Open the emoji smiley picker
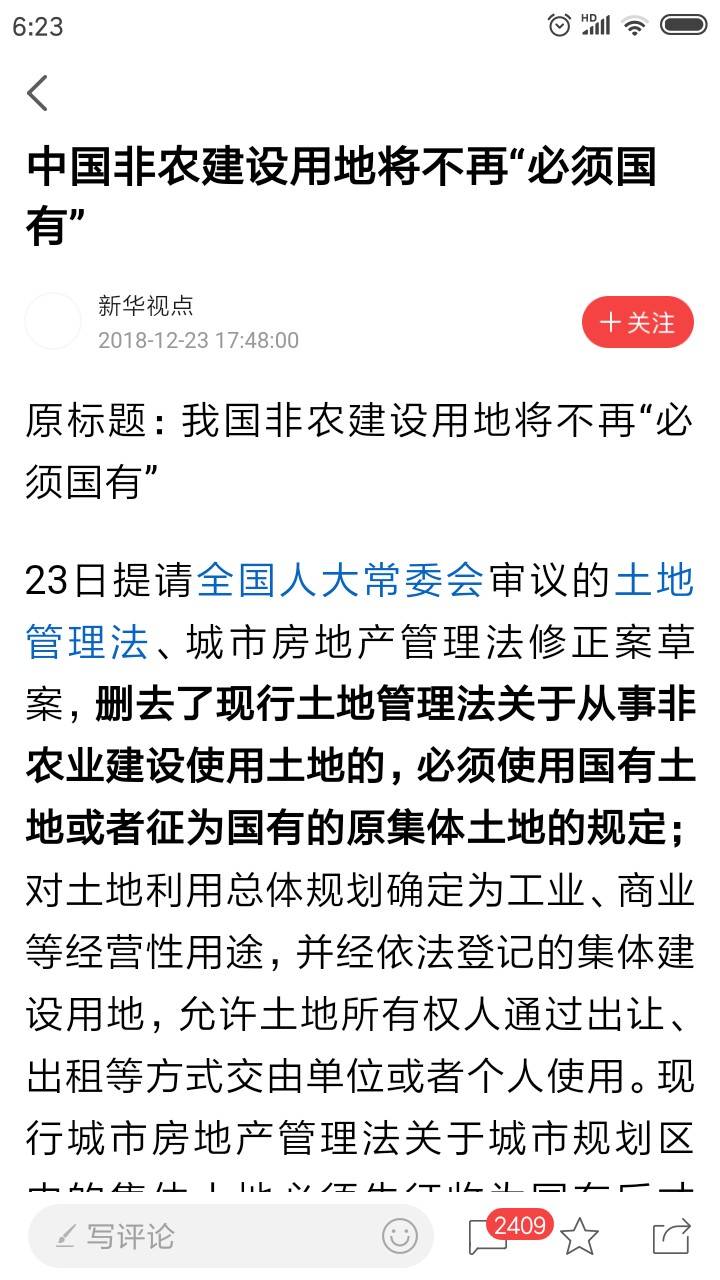This screenshot has height=1280, width=720. (400, 1236)
